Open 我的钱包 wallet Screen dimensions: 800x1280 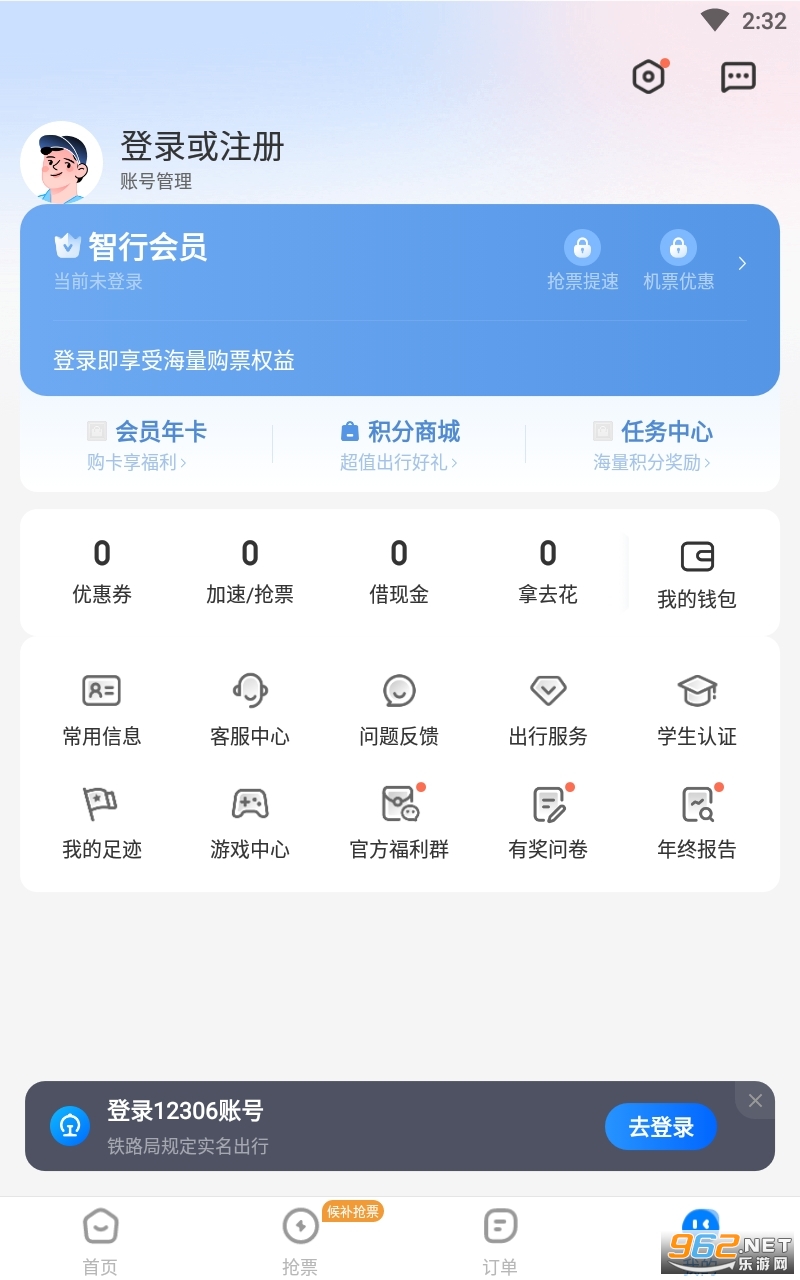(x=697, y=574)
